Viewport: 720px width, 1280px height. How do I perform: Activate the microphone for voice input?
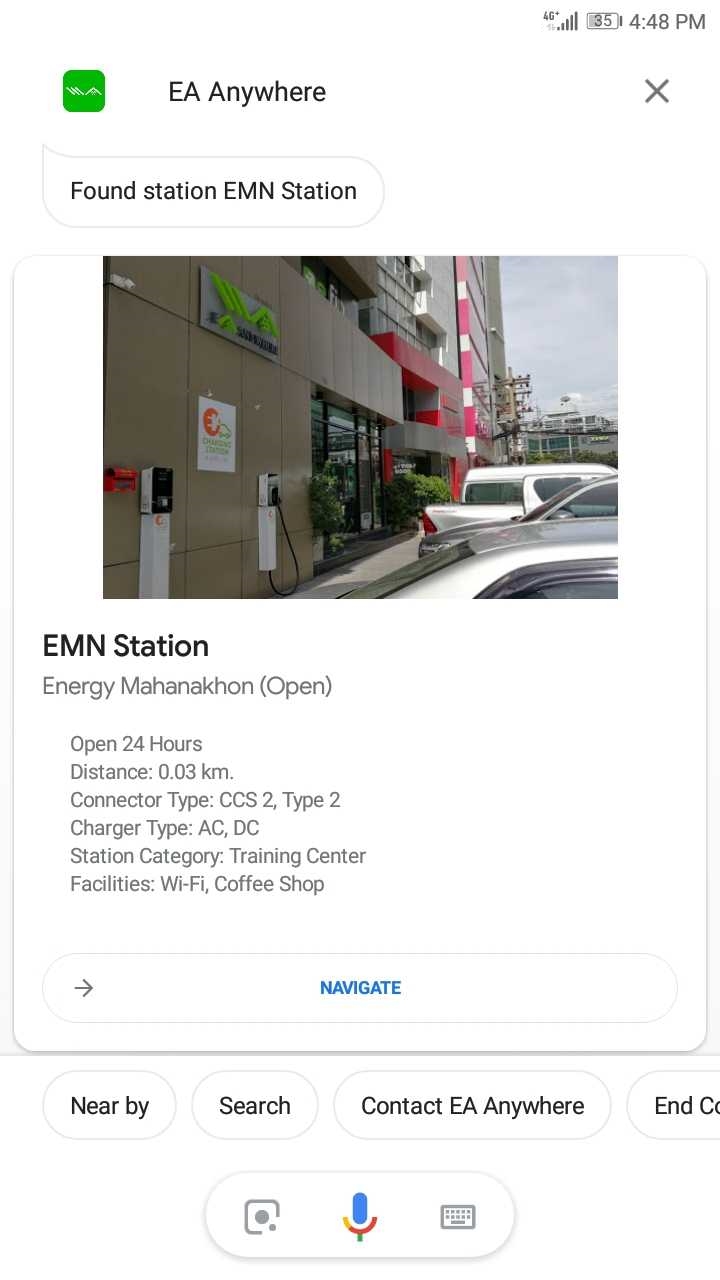360,1216
